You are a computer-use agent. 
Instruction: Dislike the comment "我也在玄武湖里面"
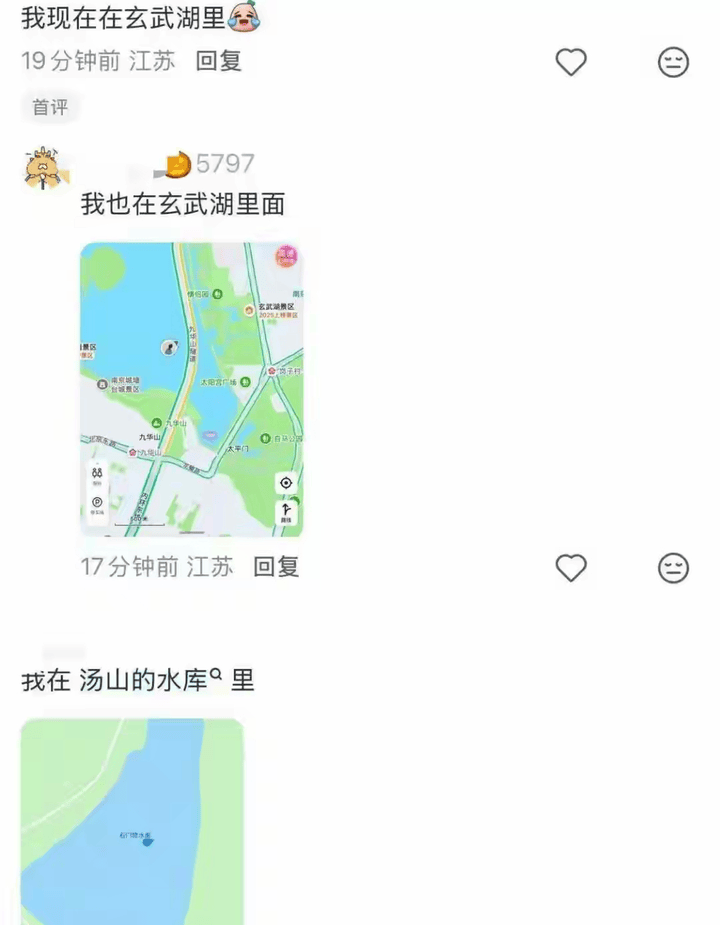point(673,568)
